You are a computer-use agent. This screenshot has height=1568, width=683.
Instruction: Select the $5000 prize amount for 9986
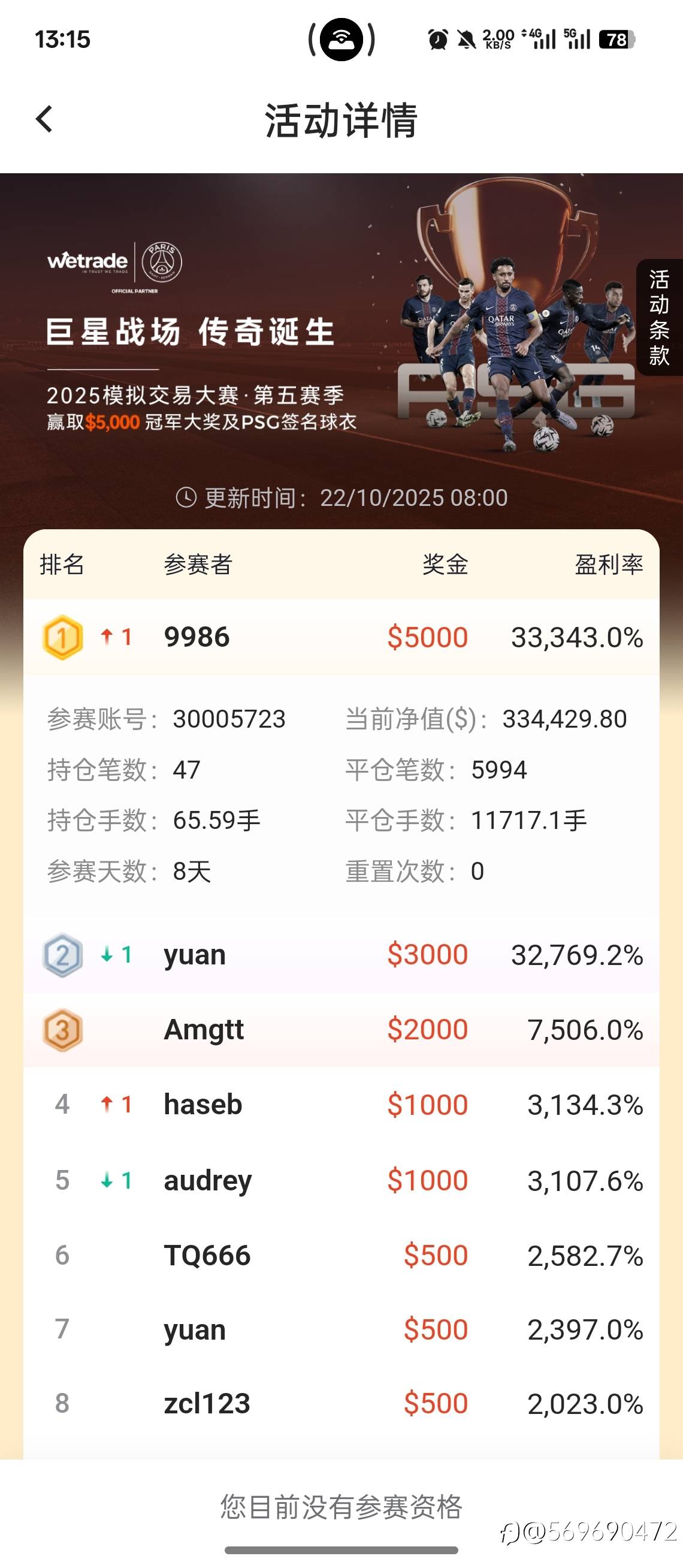[429, 637]
